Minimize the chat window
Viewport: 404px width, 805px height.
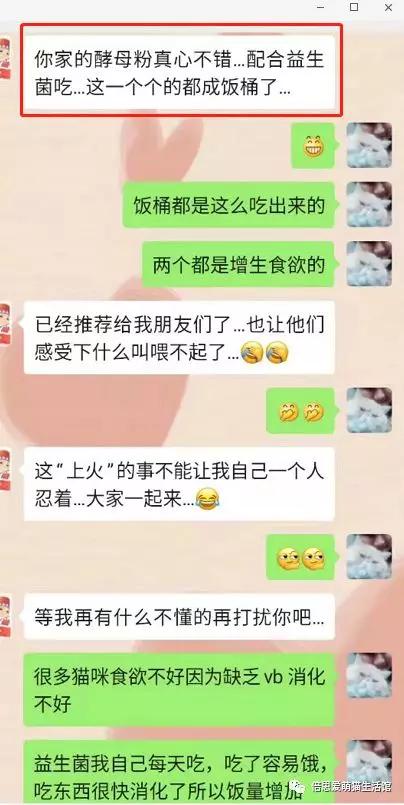pos(320,8)
